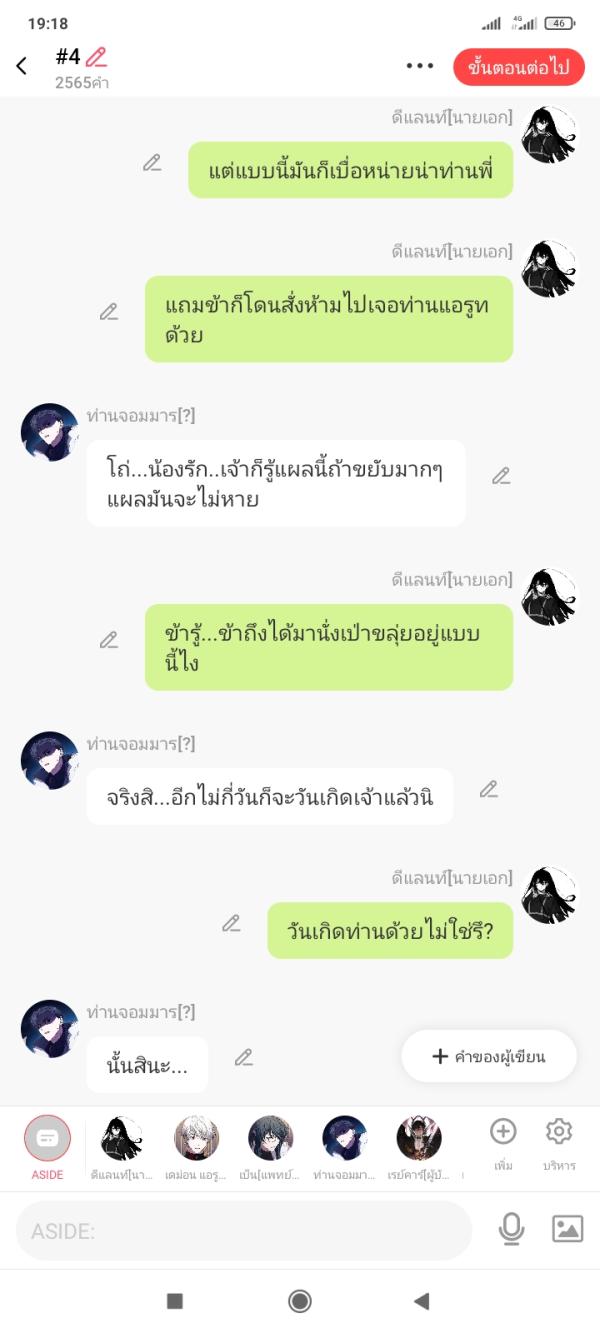Edit the message วันเกิดท่านด้วยไม่ใช่รึ?

(231, 923)
